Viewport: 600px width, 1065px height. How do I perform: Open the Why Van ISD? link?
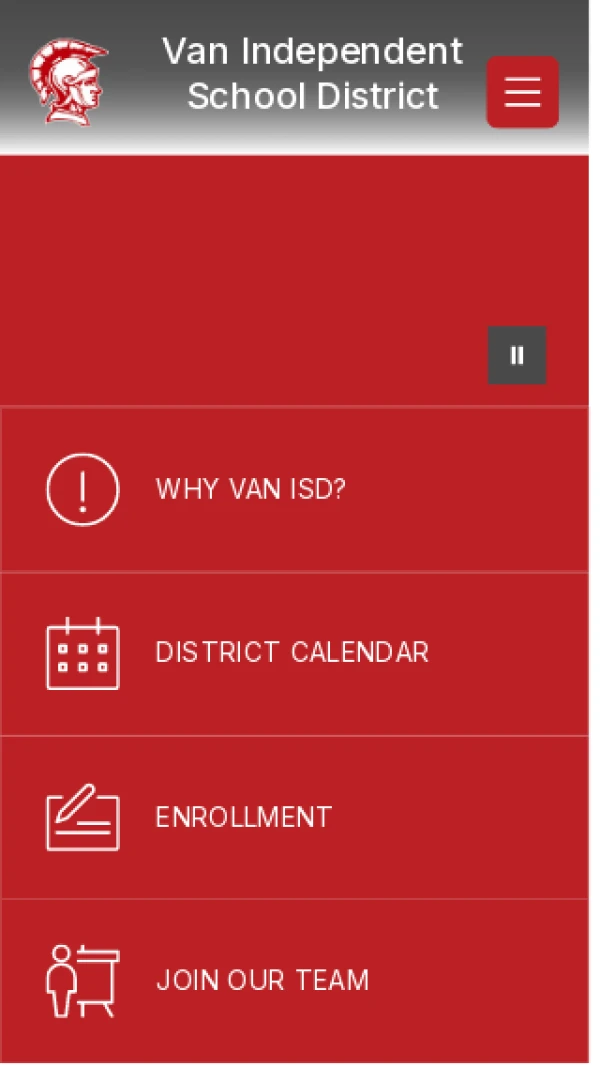pos(250,489)
